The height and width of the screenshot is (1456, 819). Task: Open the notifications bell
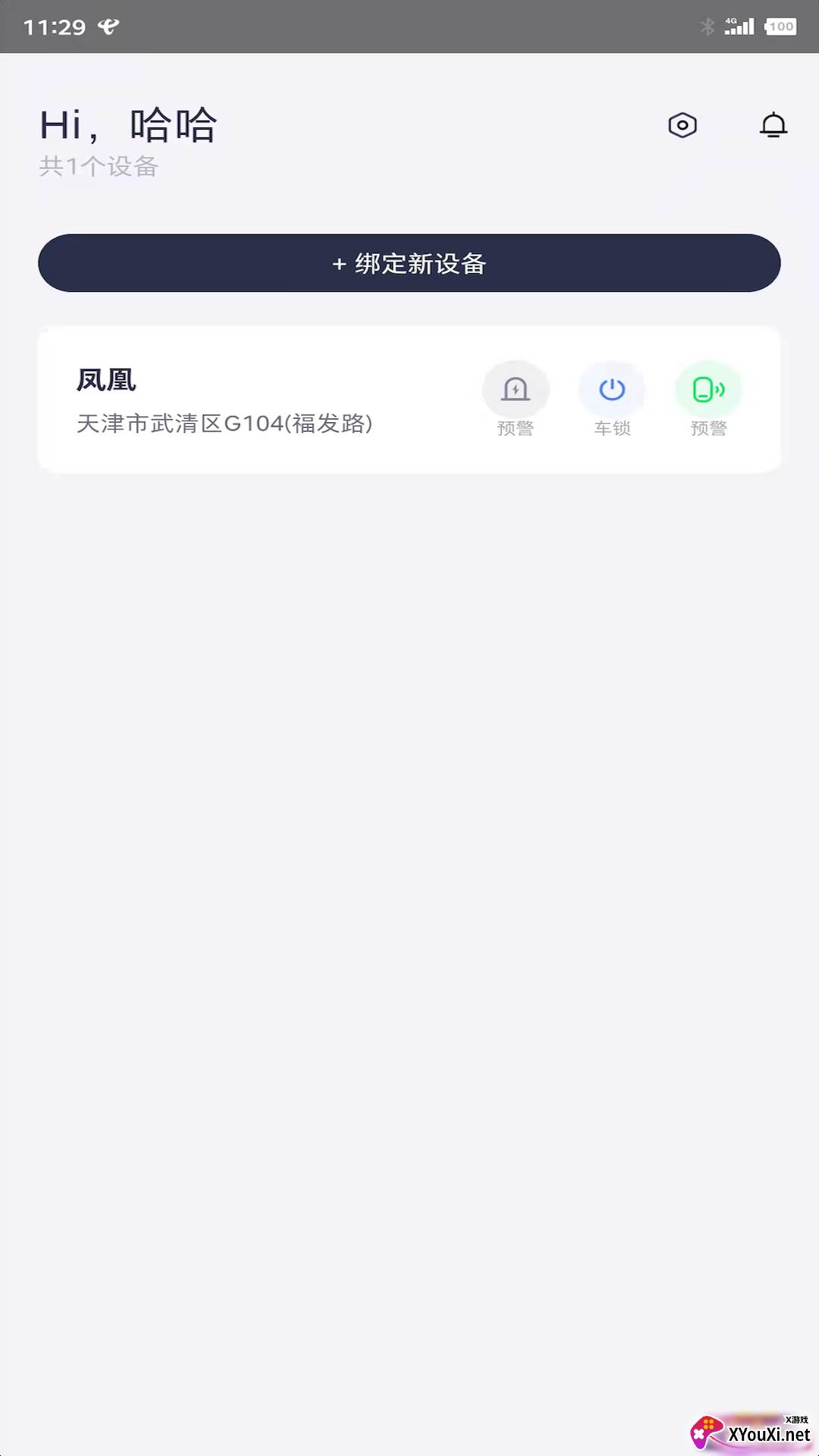tap(773, 125)
